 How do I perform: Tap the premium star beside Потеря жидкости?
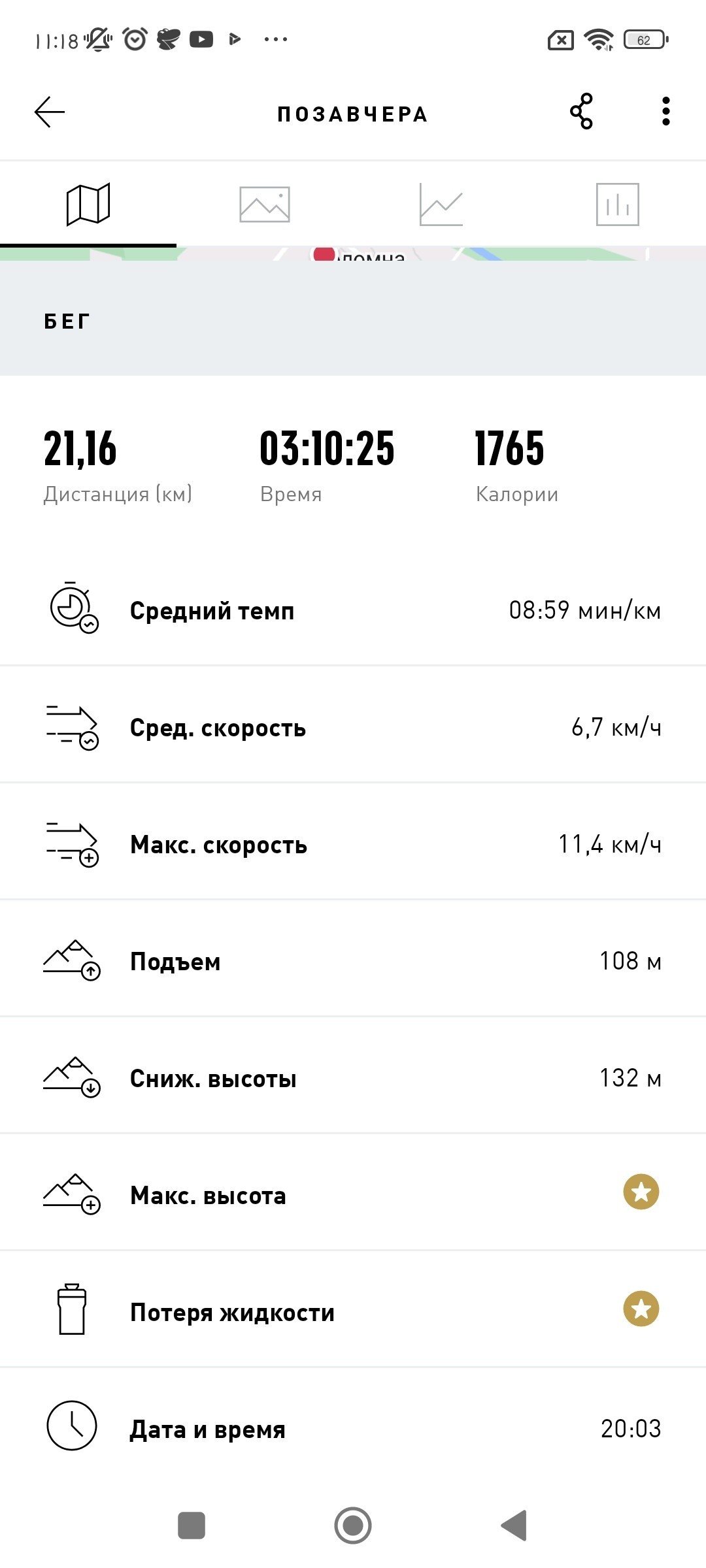tap(641, 1309)
